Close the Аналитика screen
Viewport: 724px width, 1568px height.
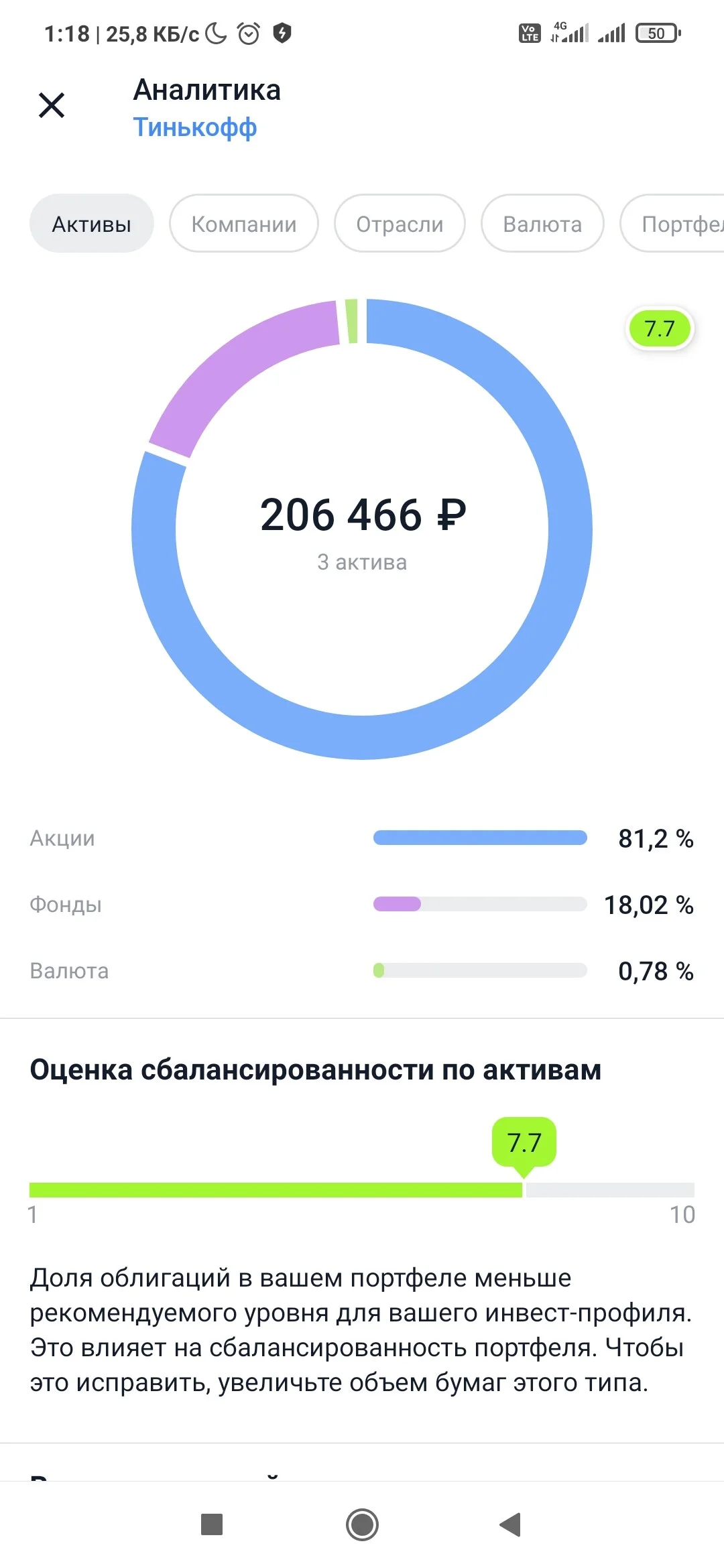click(x=52, y=105)
